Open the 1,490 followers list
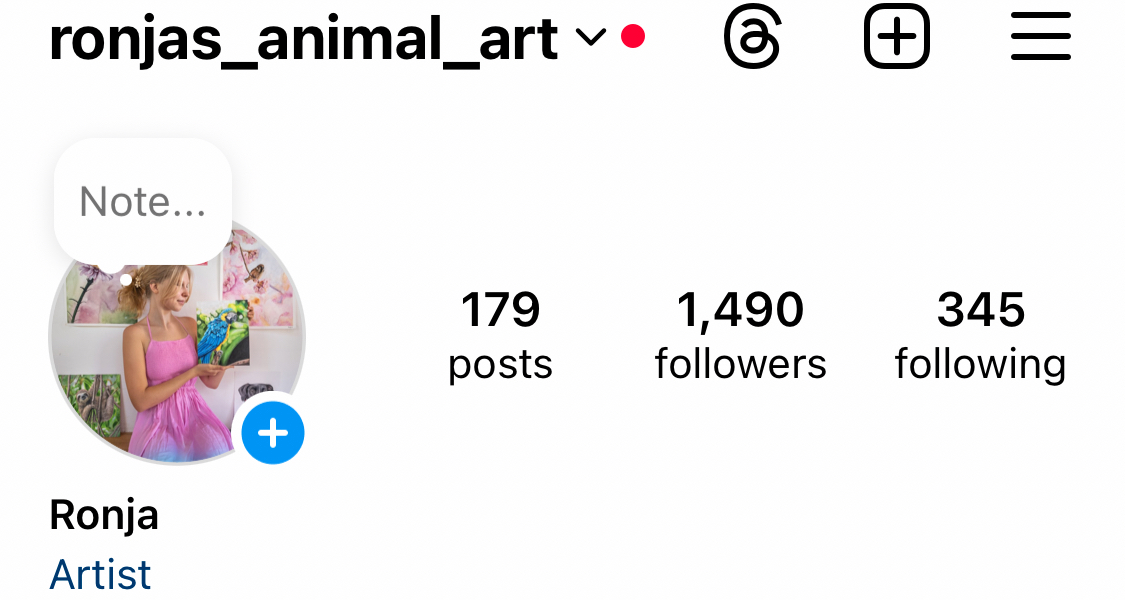The image size is (1125, 600). [x=740, y=336]
